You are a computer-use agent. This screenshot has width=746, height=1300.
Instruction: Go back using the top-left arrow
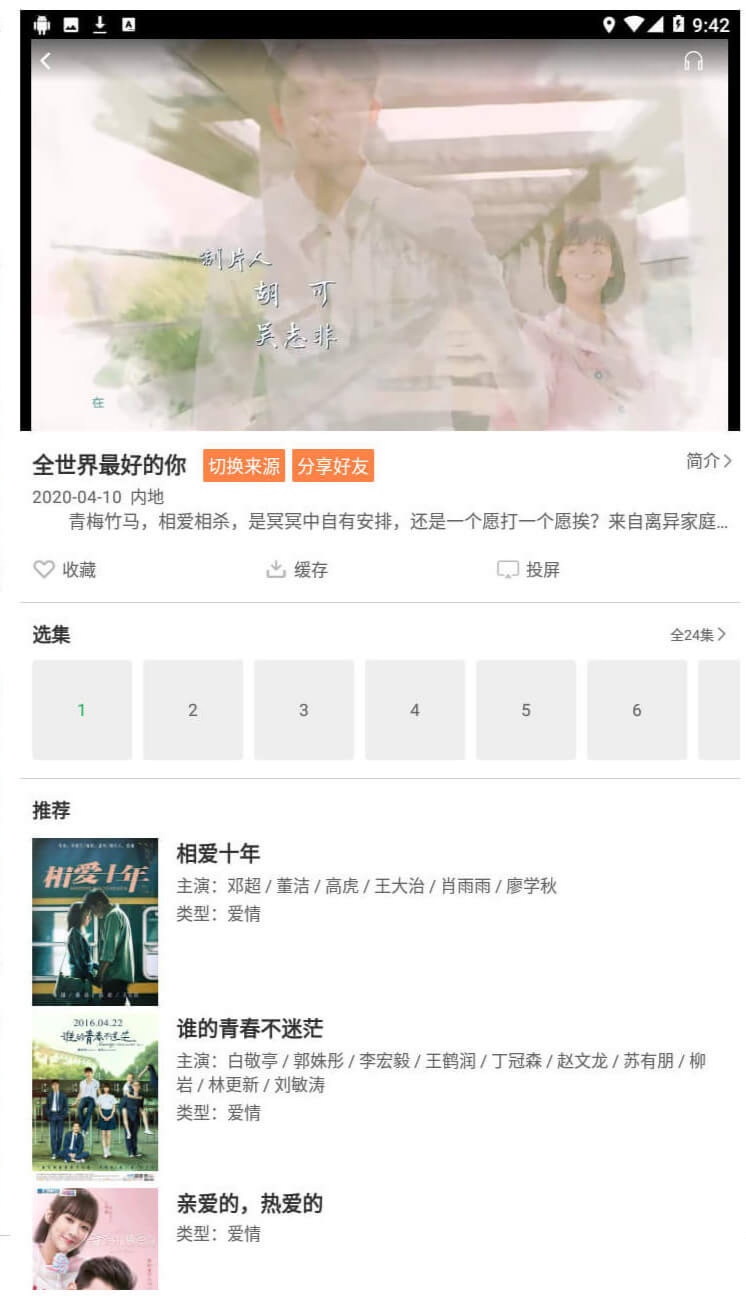point(45,61)
